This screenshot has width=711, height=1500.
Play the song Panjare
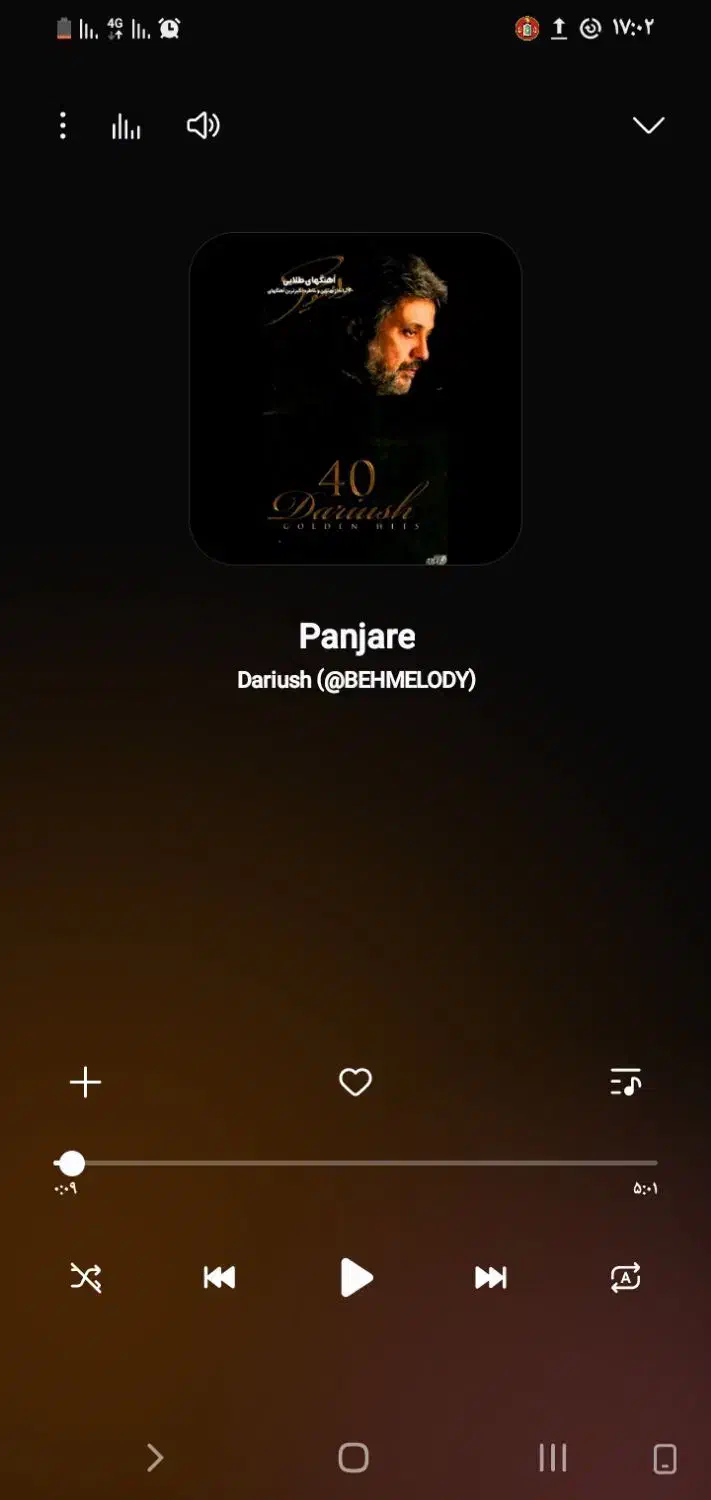(356, 1277)
